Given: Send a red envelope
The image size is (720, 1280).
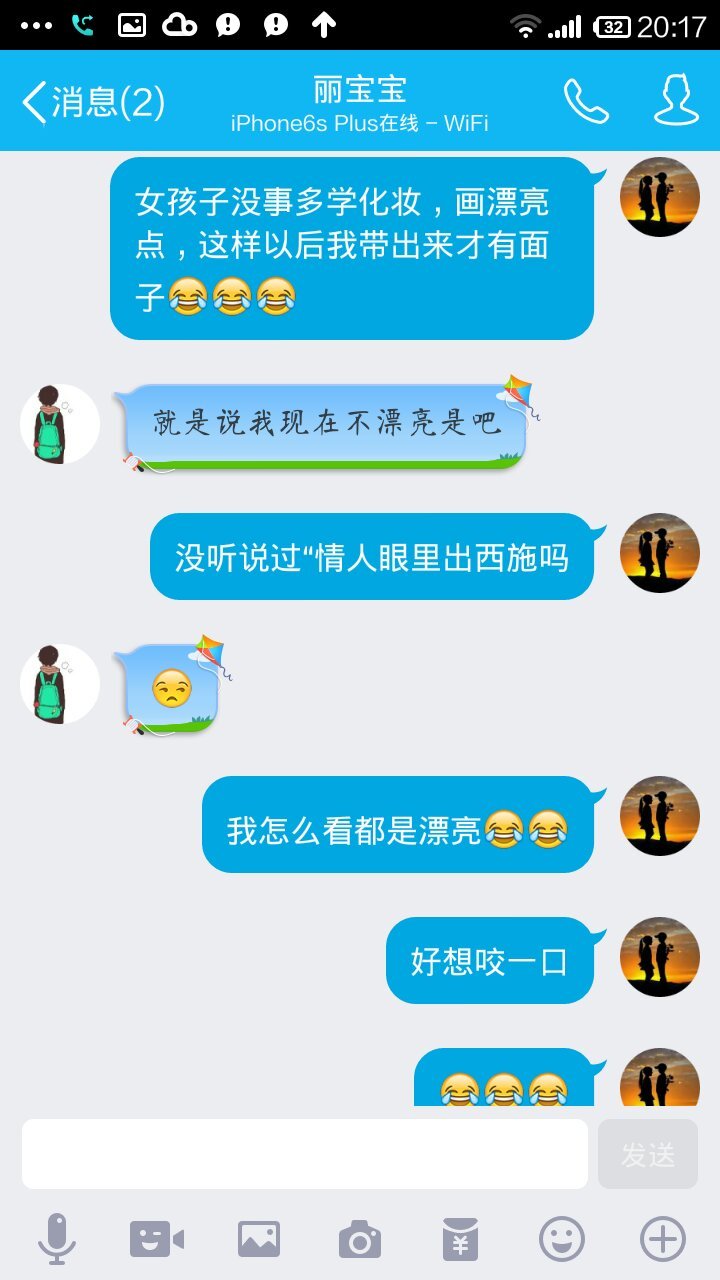Looking at the screenshot, I should point(461,1240).
